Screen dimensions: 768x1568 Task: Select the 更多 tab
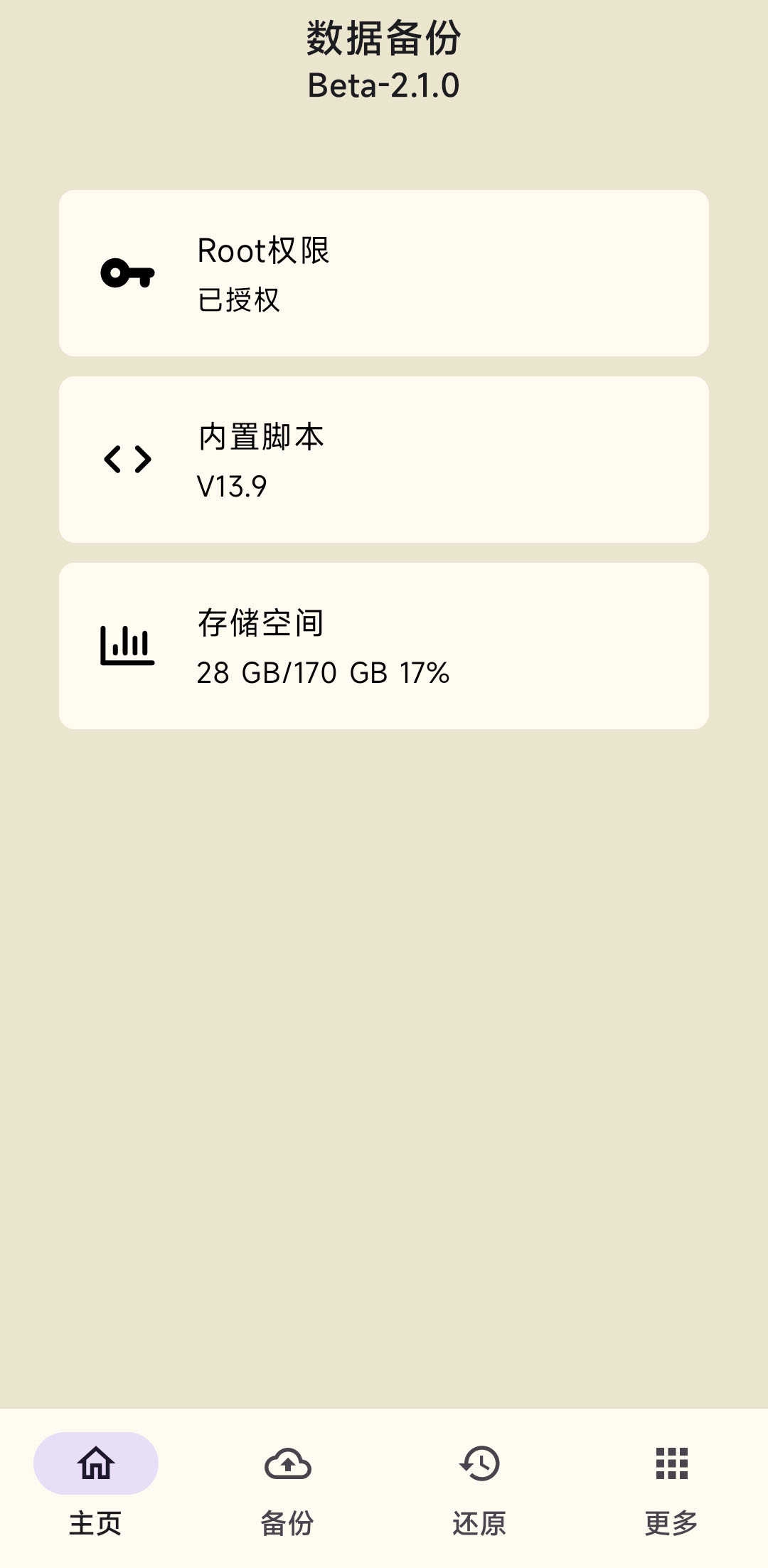pos(671,1484)
